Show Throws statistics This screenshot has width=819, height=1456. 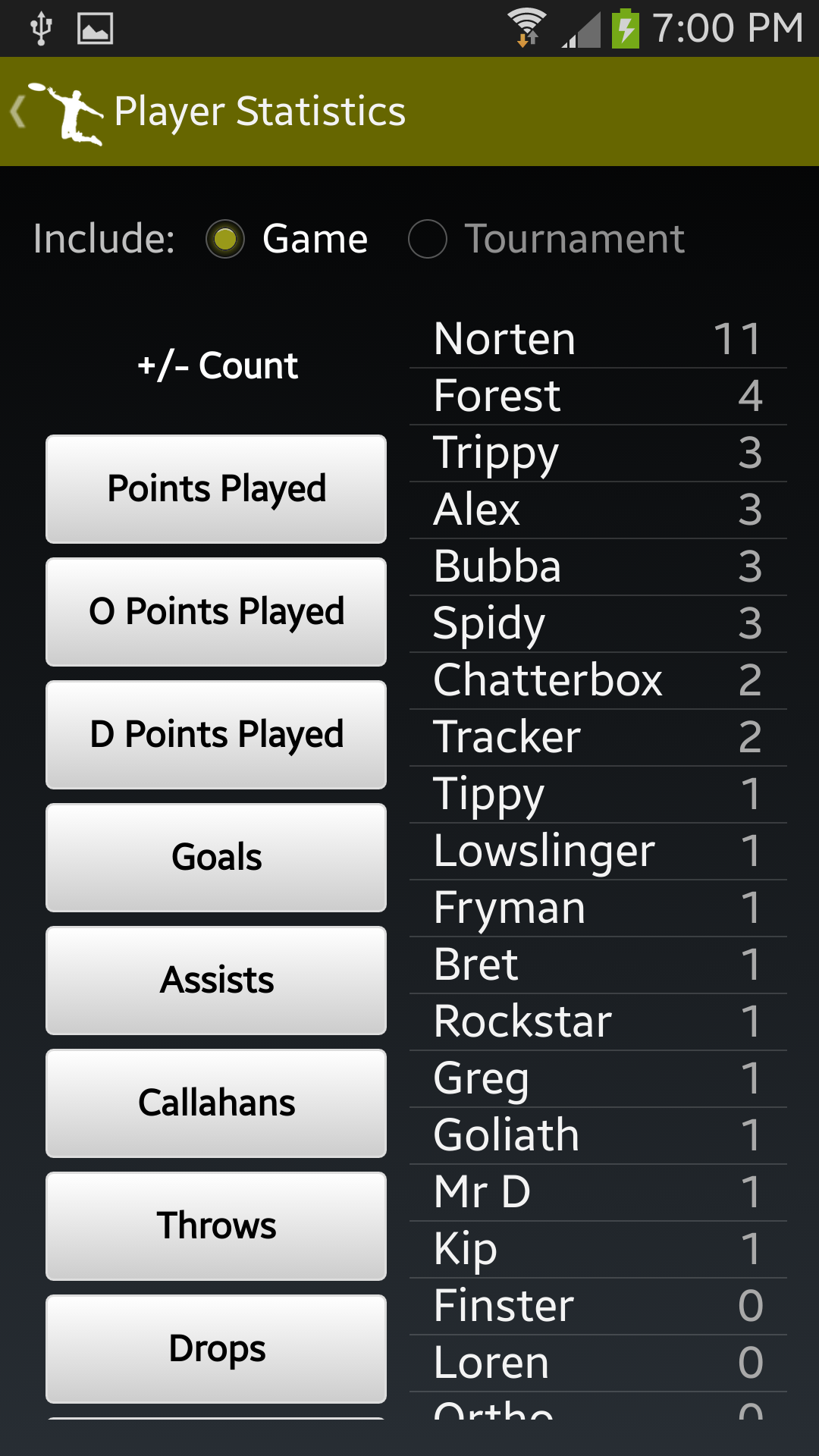[x=216, y=1226]
